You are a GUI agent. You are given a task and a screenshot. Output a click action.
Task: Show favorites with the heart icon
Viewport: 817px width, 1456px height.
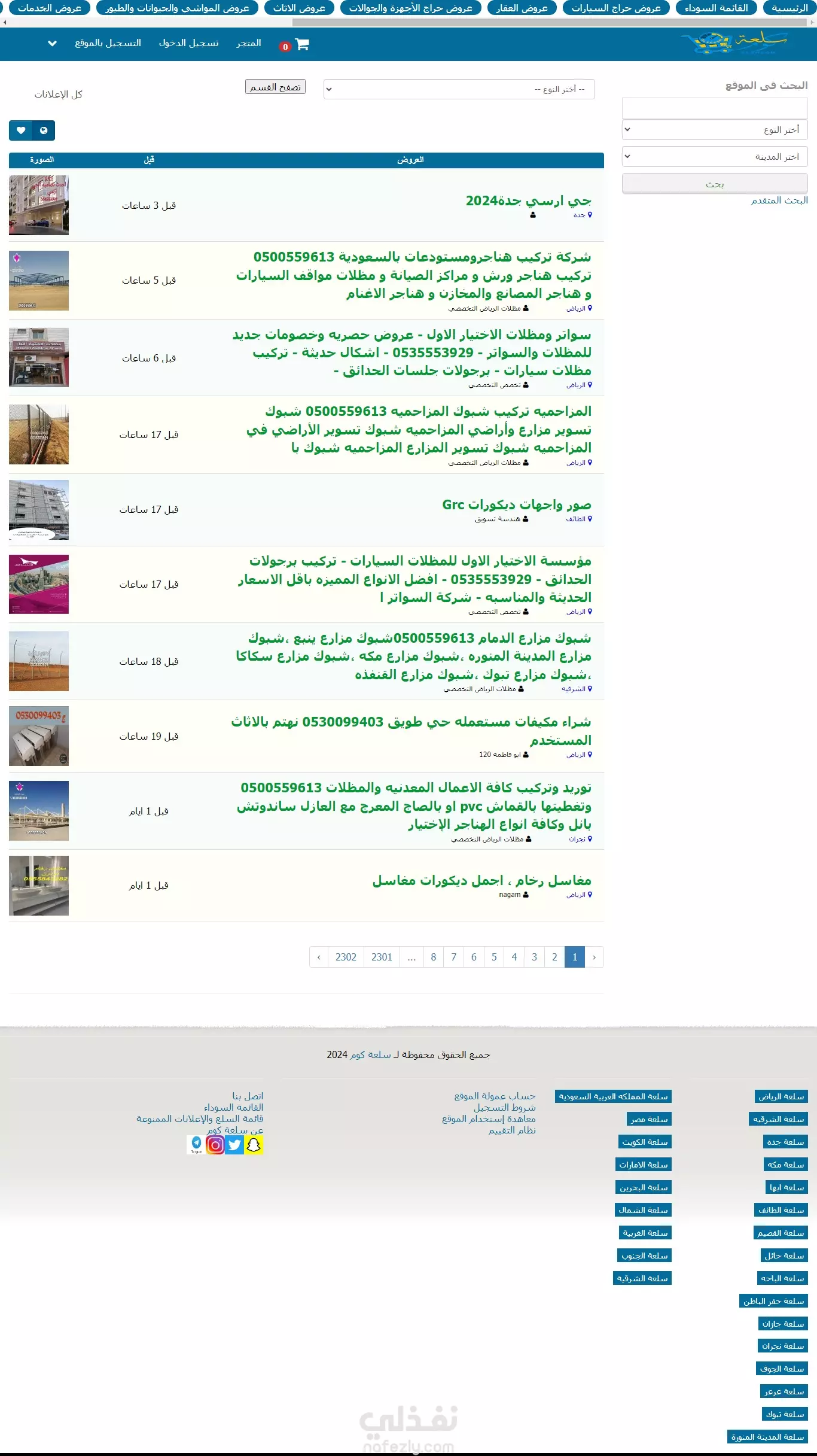pos(21,130)
